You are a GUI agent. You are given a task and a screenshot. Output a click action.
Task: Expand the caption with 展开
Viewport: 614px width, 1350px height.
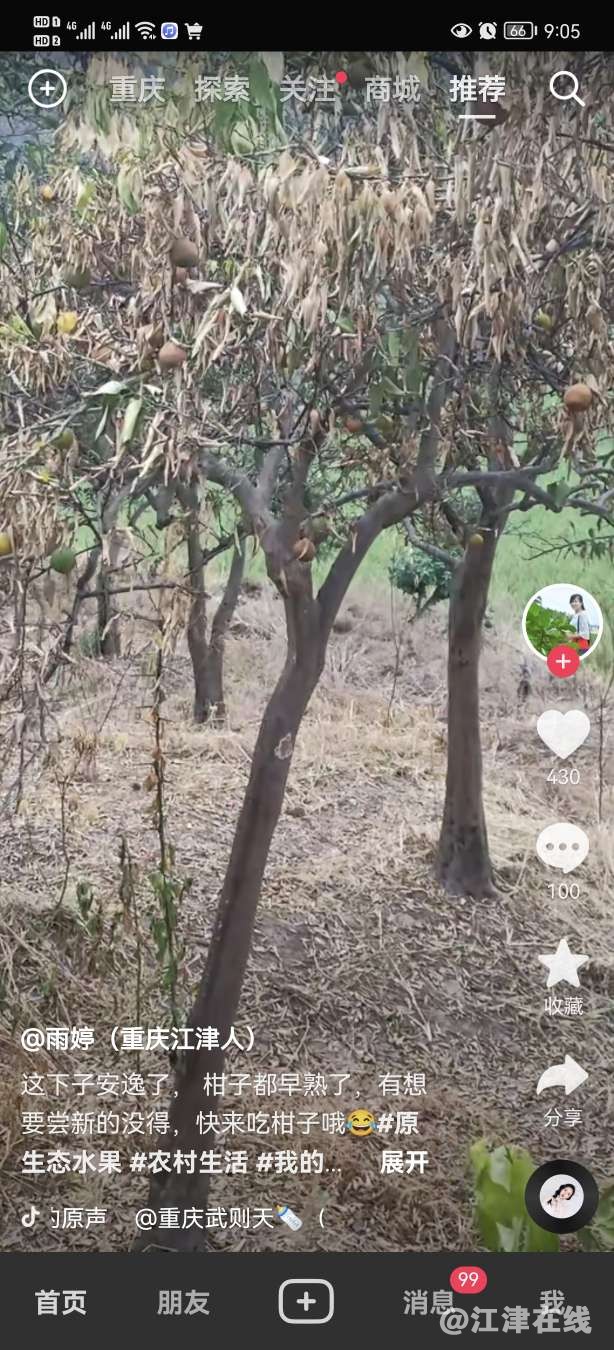[404, 1162]
